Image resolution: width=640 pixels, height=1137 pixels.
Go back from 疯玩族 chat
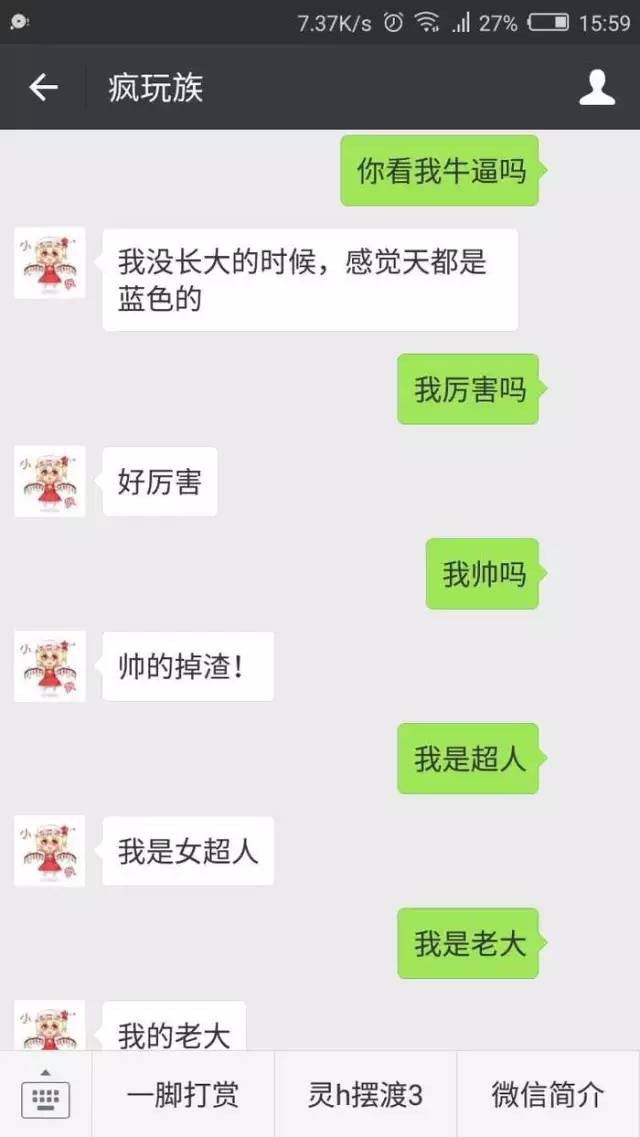(x=43, y=88)
